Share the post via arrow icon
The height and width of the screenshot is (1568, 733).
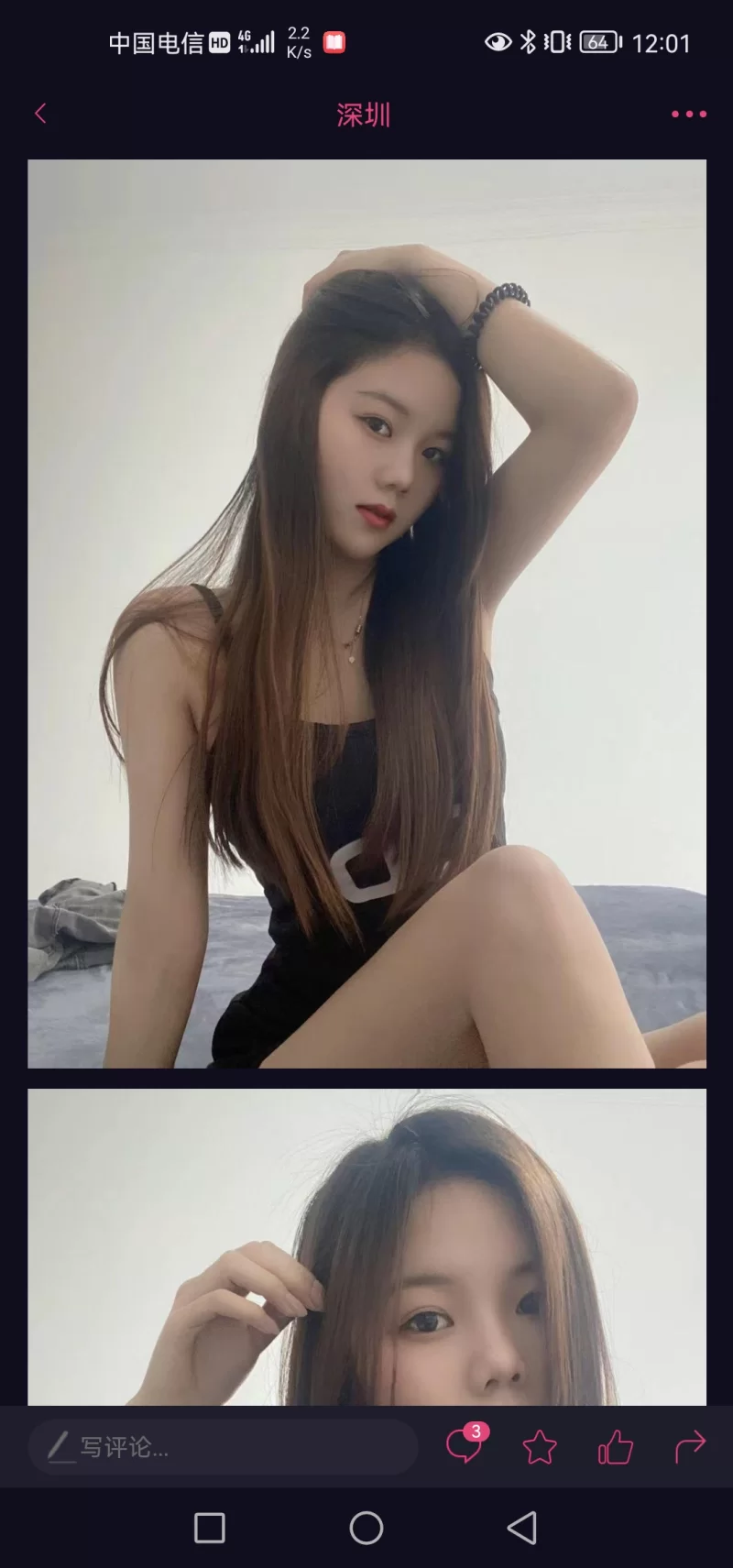click(x=690, y=1446)
